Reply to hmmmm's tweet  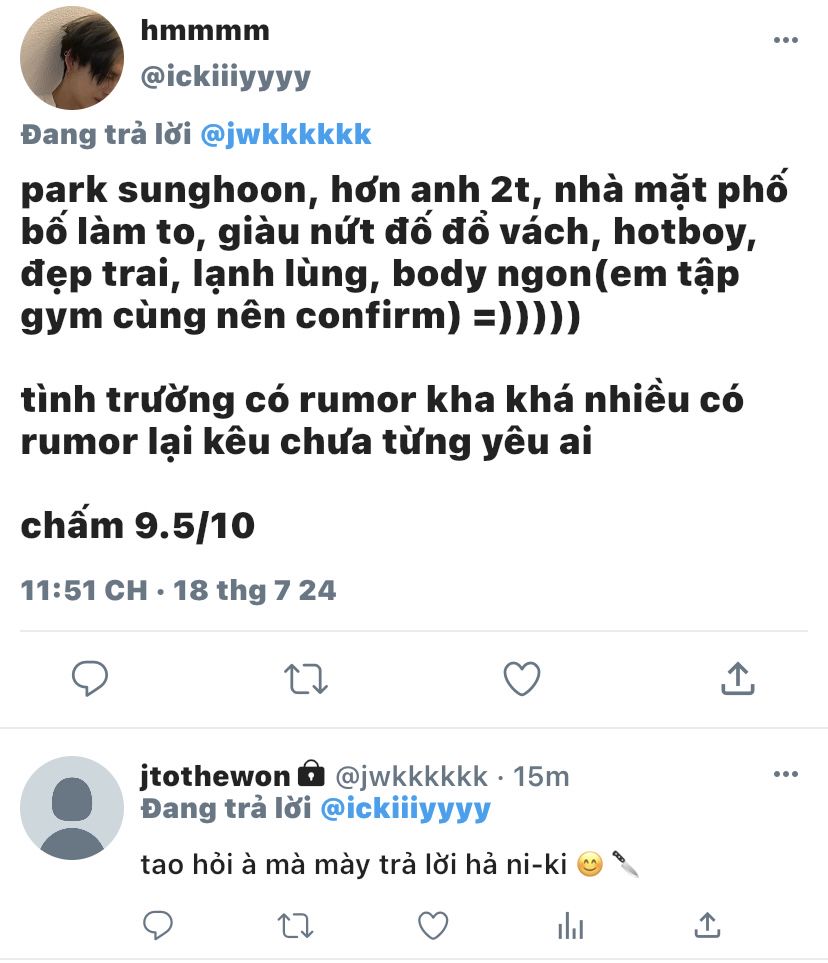[x=90, y=679]
